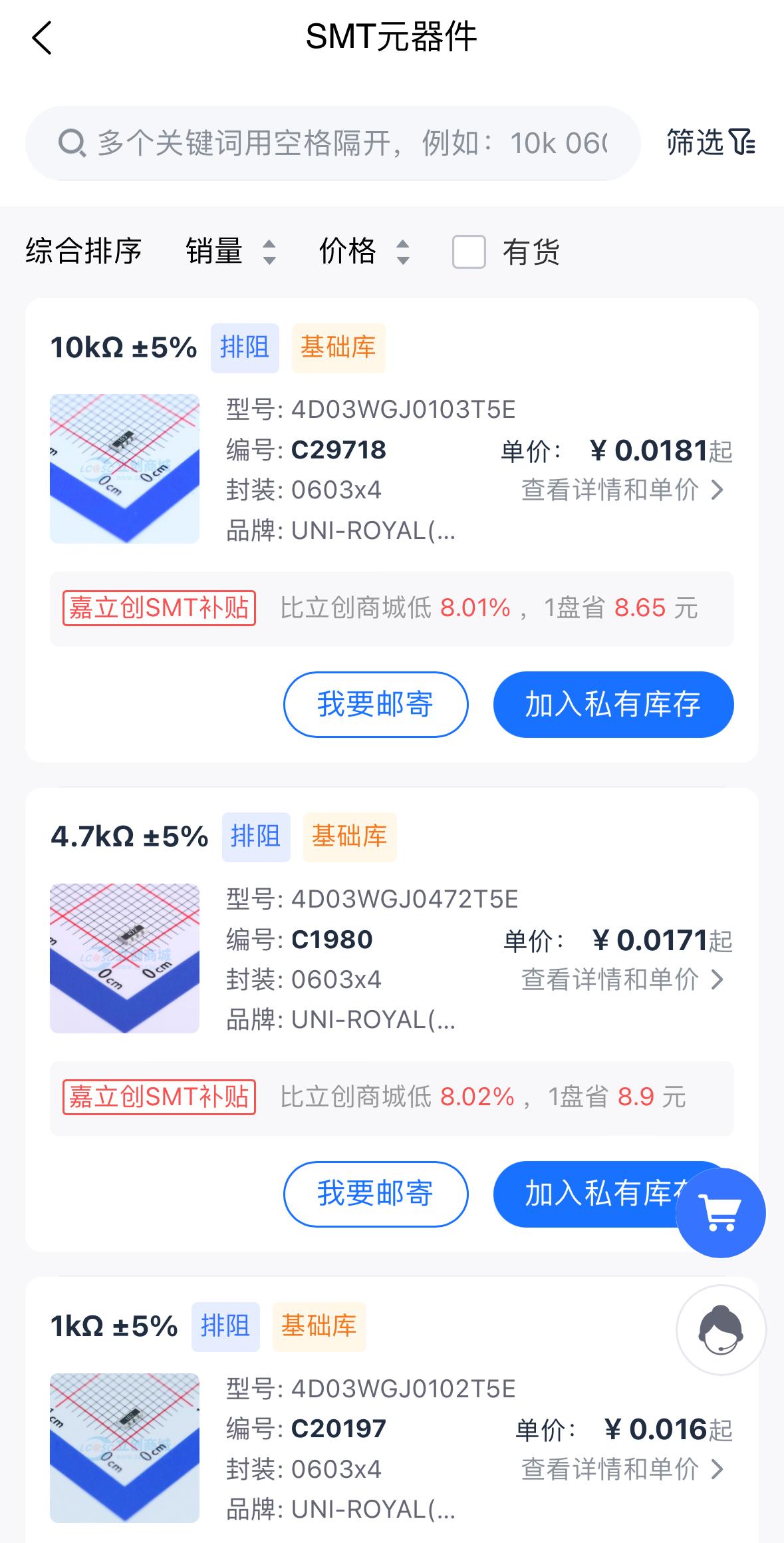Check the 有货 in-stock checkbox
This screenshot has width=784, height=1543.
[x=469, y=252]
